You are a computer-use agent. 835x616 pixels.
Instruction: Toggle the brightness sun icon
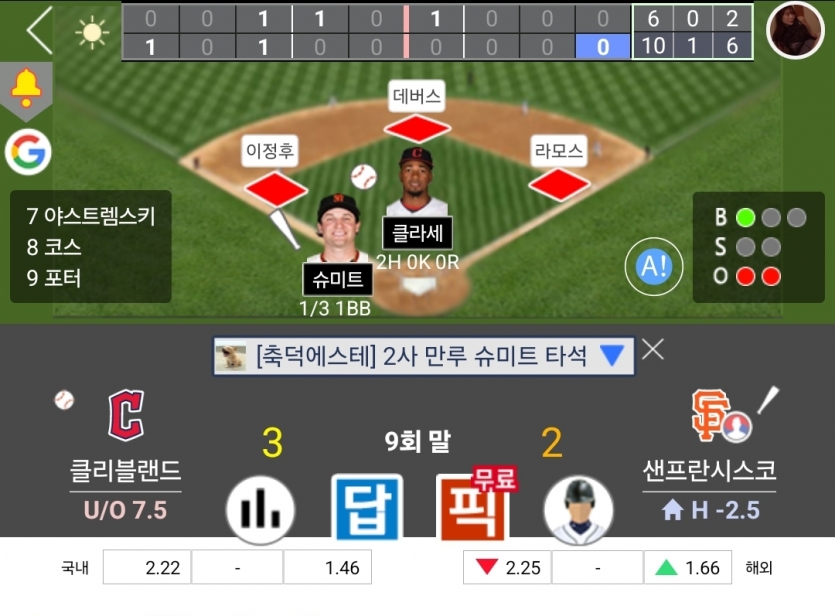pyautogui.click(x=92, y=32)
